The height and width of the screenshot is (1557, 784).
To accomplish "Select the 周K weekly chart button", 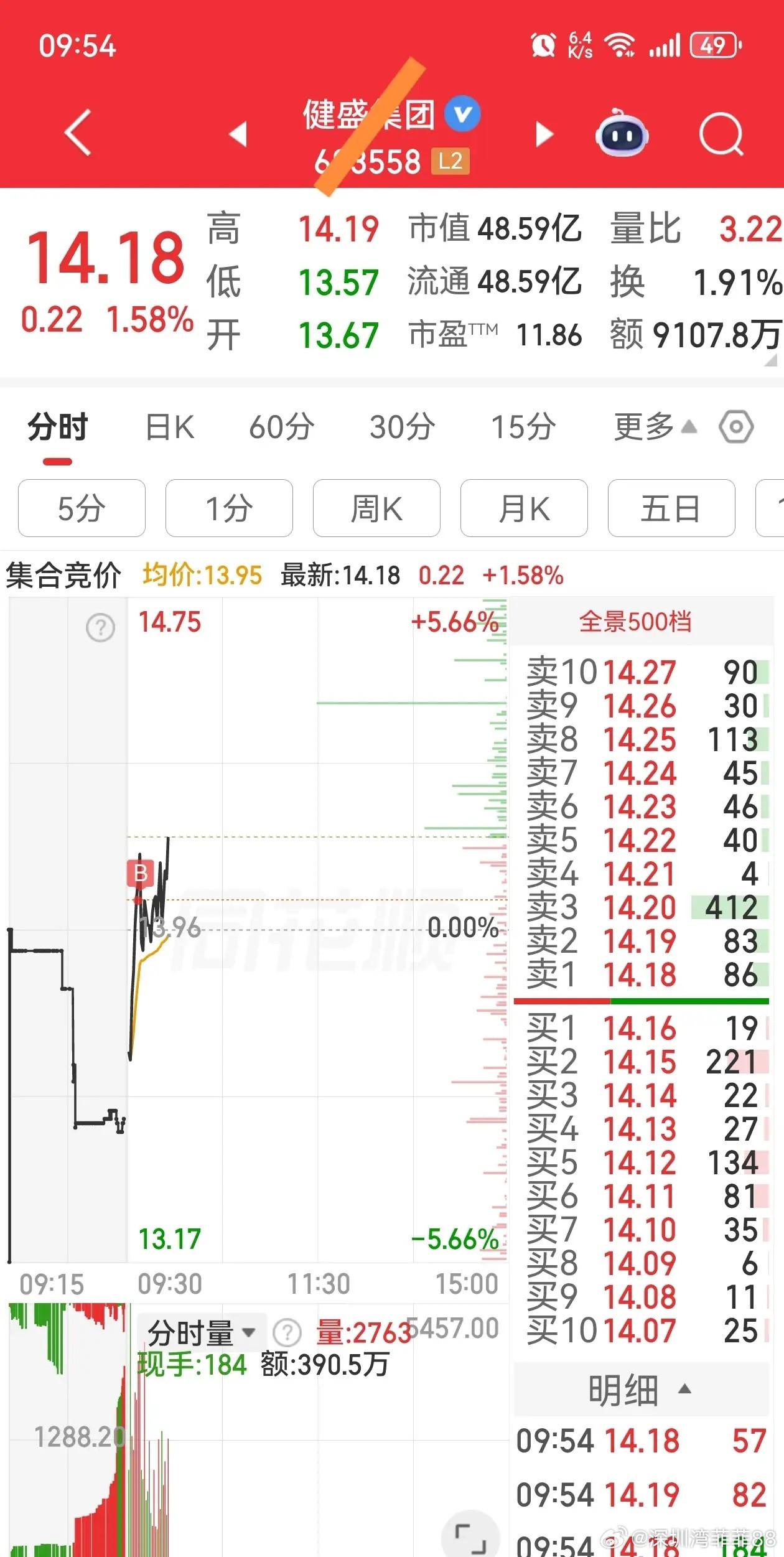I will coord(376,508).
